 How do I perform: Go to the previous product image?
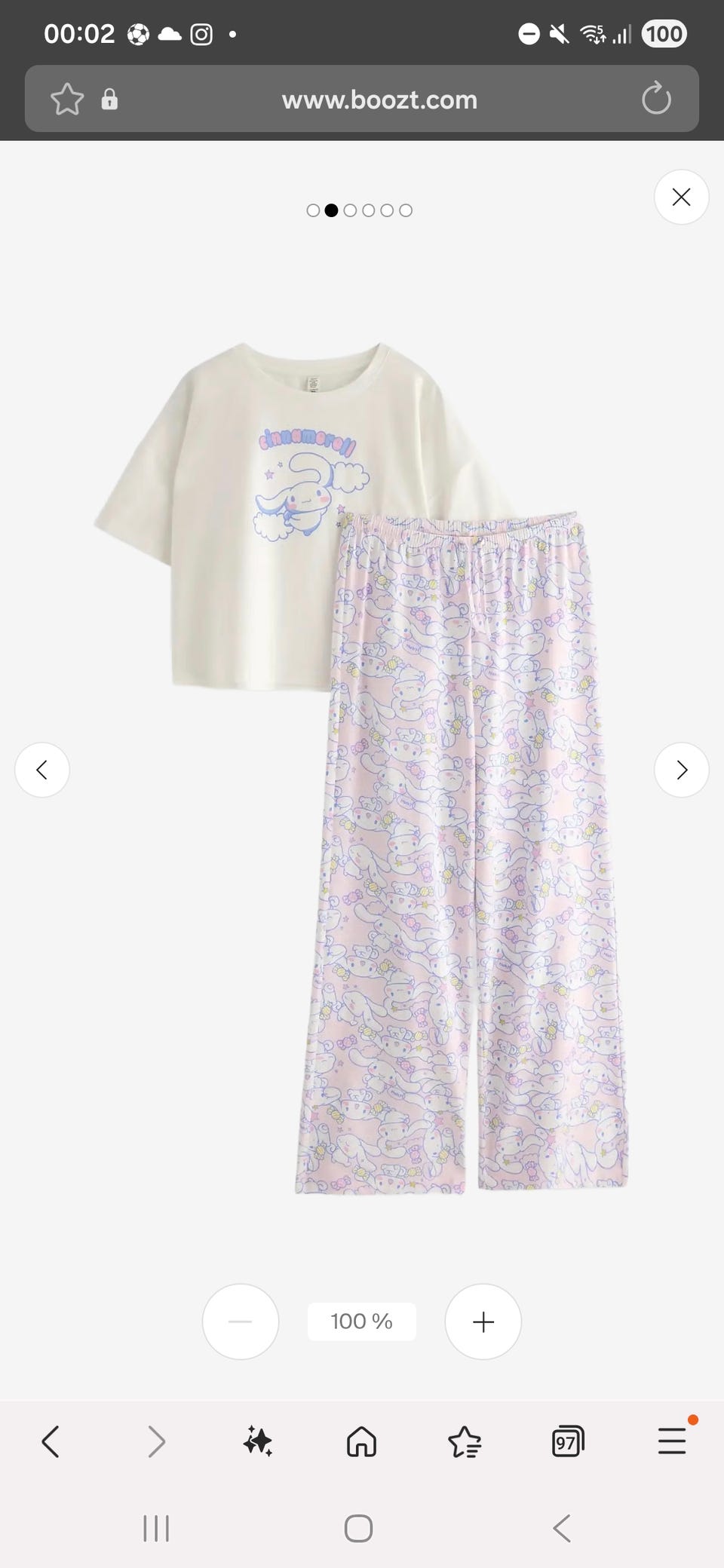pyautogui.click(x=42, y=770)
